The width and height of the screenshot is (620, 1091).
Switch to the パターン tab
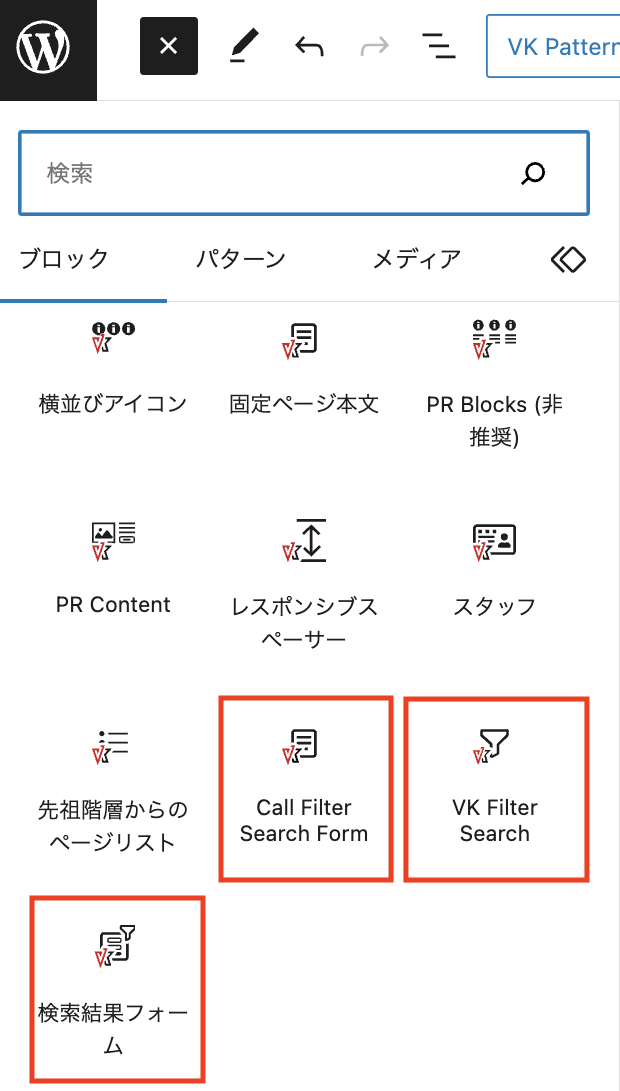tap(241, 260)
